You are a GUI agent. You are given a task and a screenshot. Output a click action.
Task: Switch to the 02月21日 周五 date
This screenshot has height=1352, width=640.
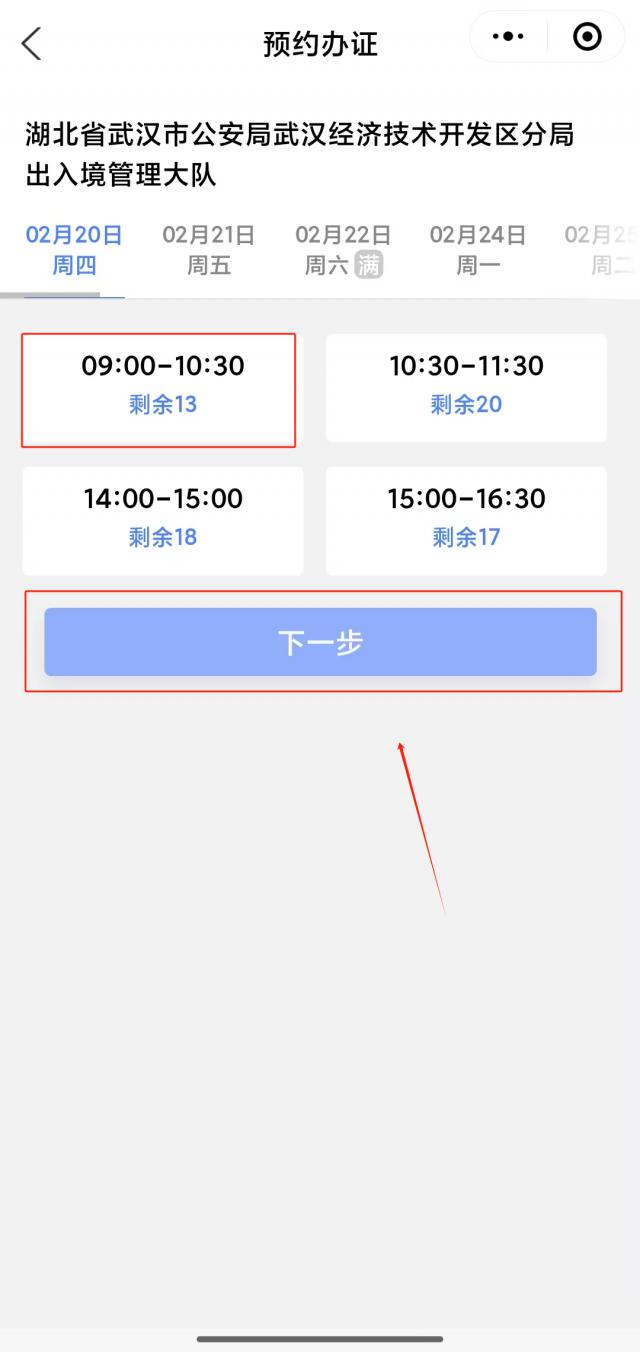click(208, 250)
